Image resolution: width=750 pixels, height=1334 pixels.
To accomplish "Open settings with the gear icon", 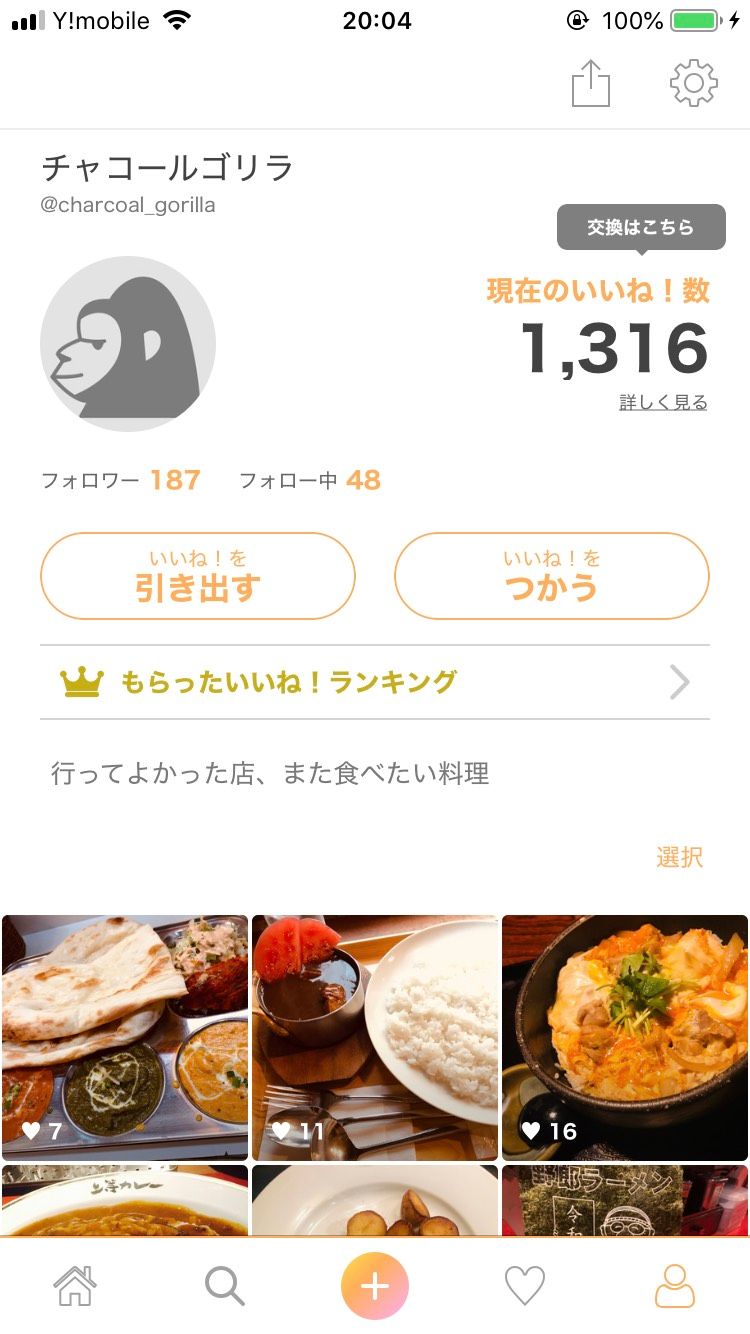I will pyautogui.click(x=693, y=84).
